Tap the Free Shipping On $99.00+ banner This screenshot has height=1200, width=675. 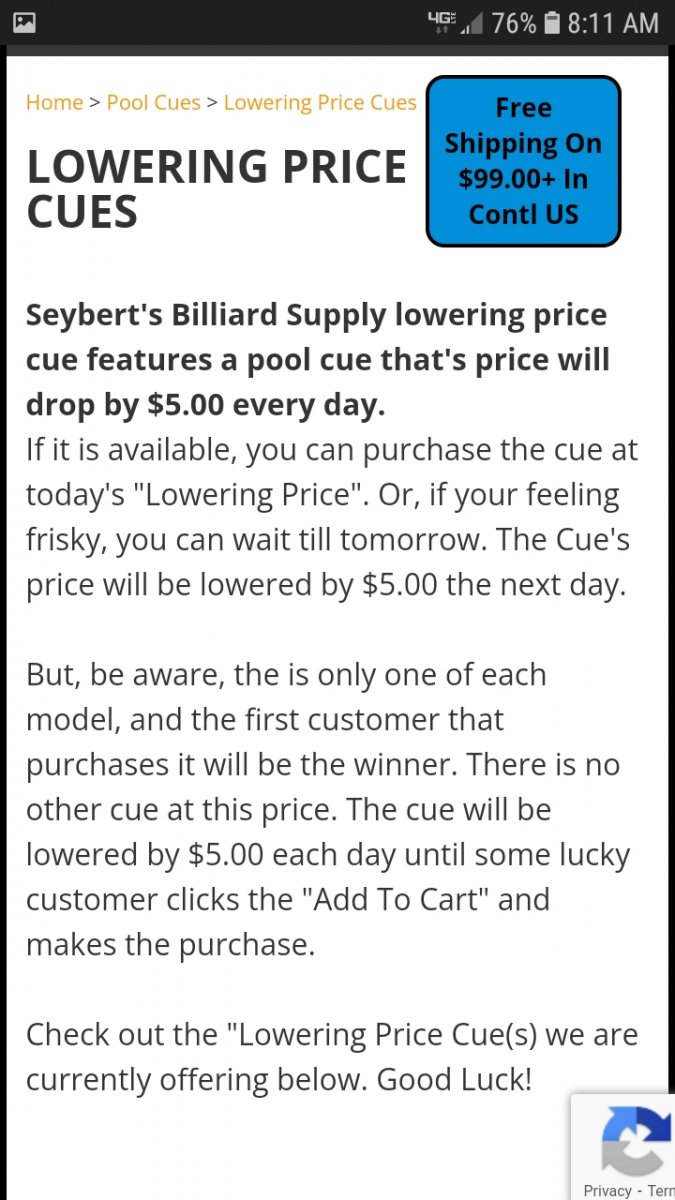pyautogui.click(x=523, y=161)
